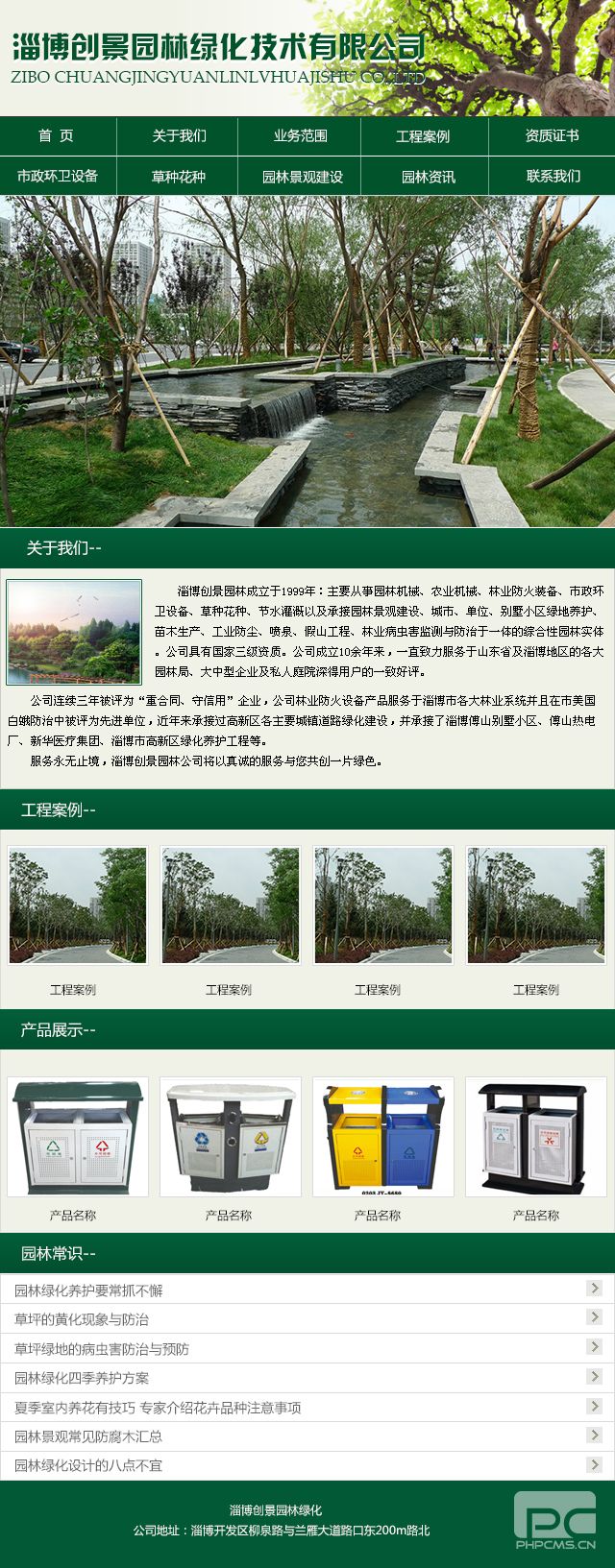
Task: Open 园林景观建设 page
Action: [302, 177]
